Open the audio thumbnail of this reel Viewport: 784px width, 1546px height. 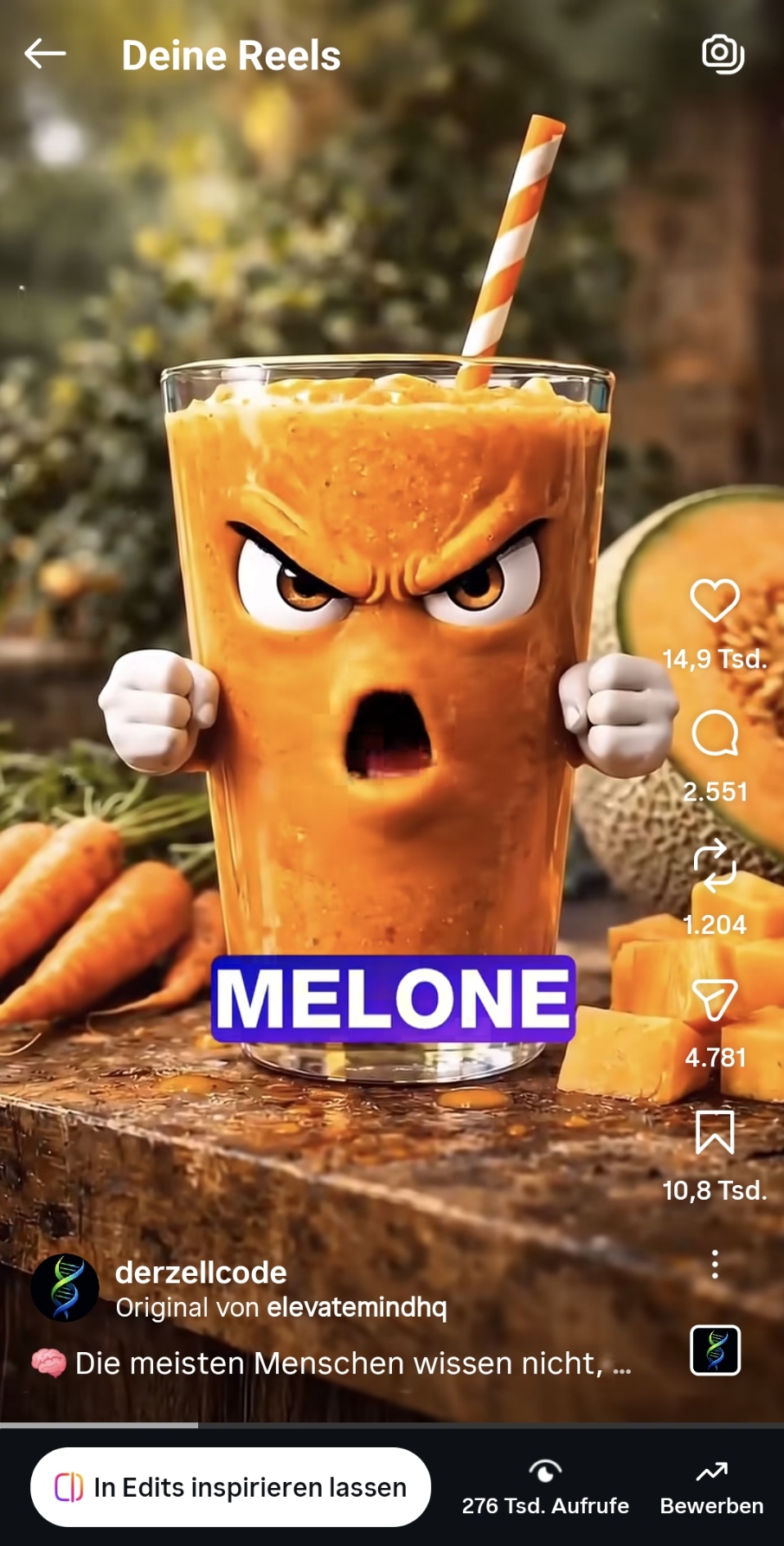[x=715, y=1350]
